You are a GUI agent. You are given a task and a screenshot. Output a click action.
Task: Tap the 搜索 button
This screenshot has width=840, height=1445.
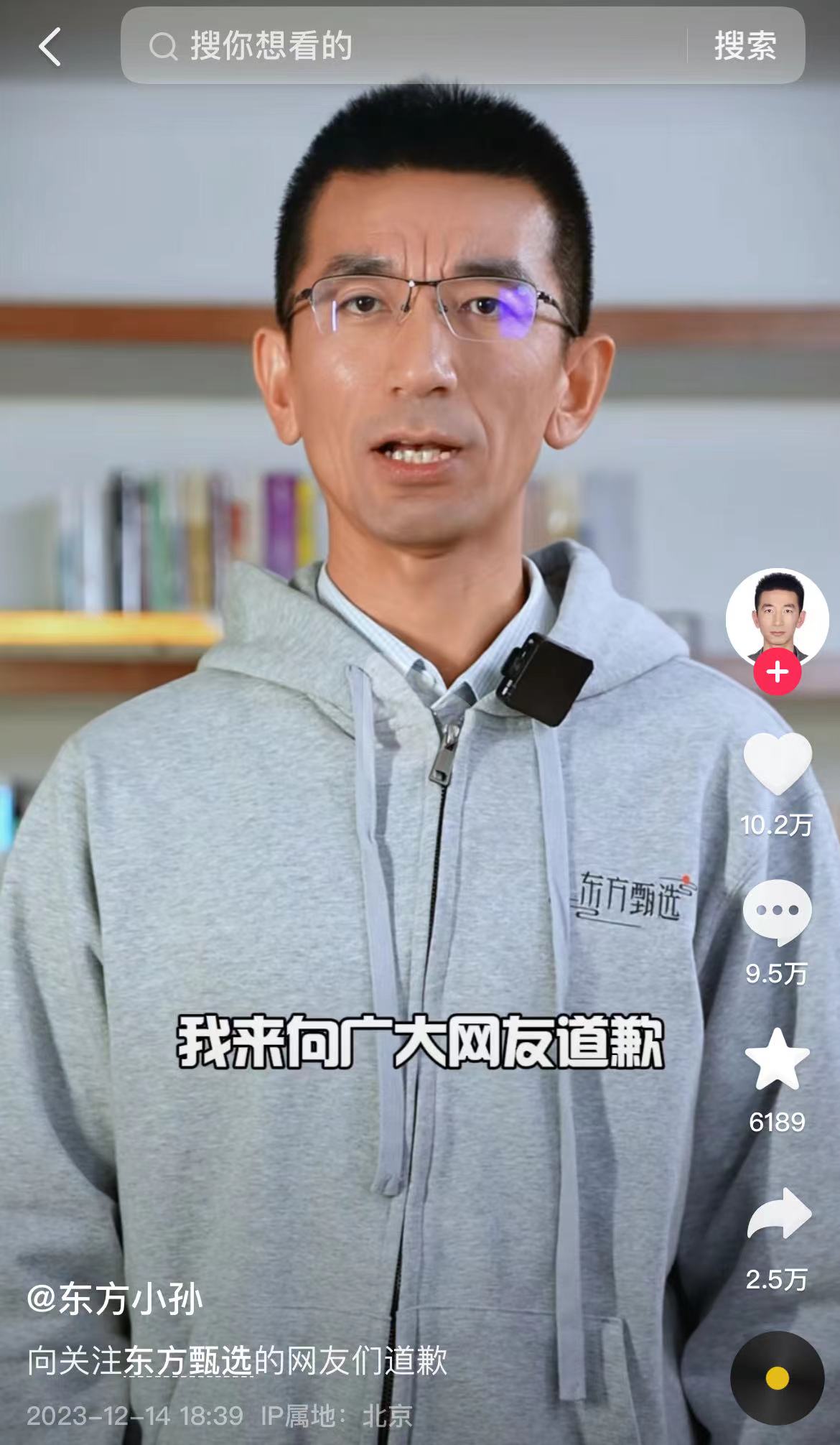tap(745, 47)
